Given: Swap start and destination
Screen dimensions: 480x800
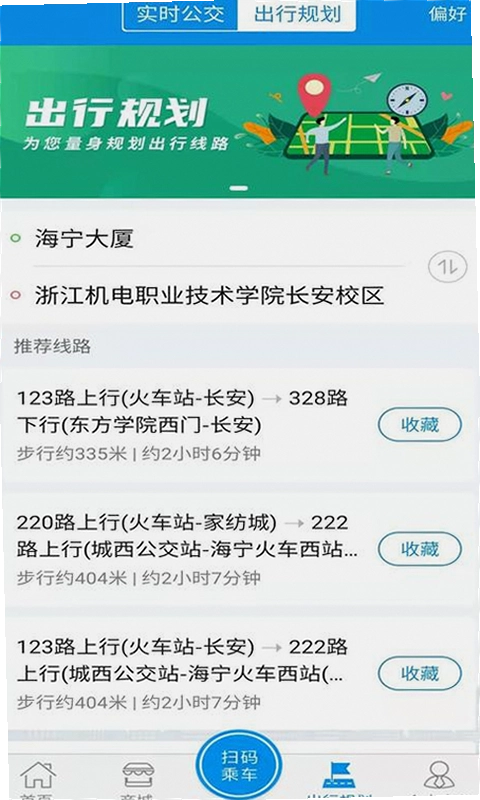Looking at the screenshot, I should pos(447,266).
